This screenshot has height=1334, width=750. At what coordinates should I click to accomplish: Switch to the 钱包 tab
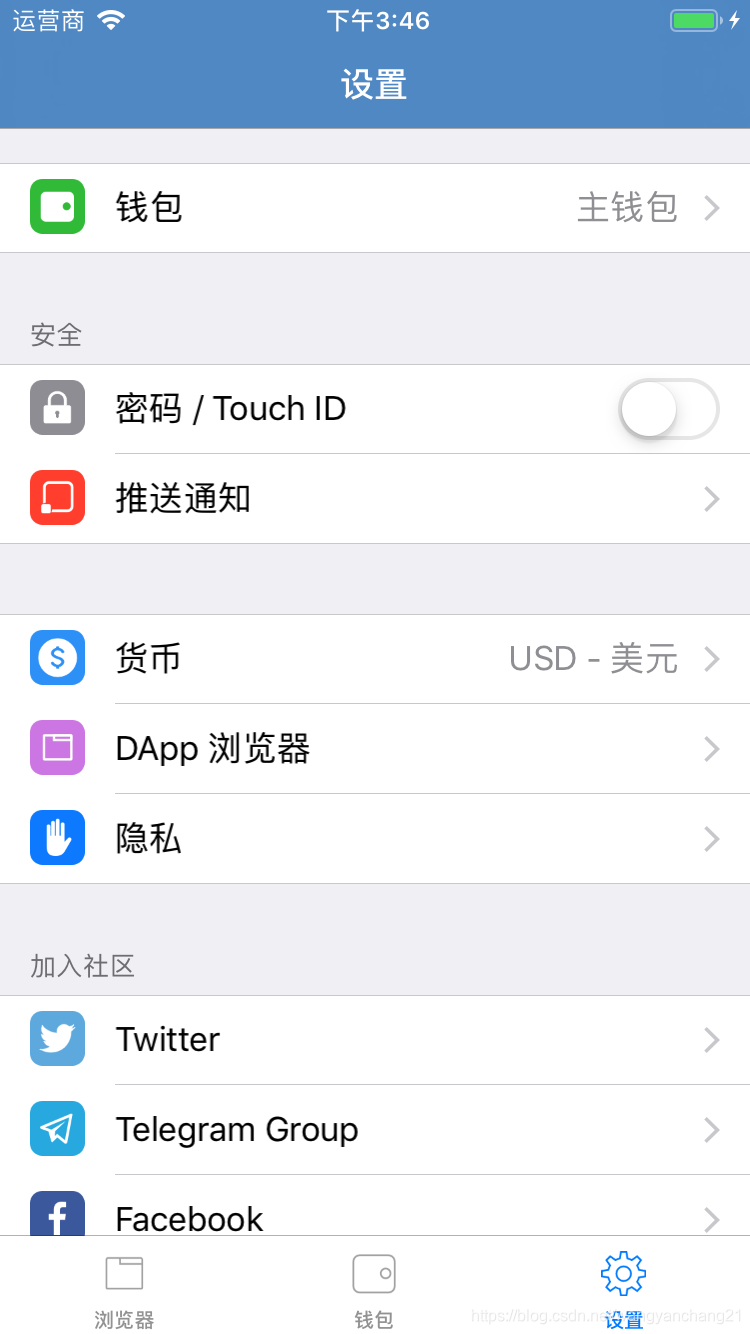pyautogui.click(x=374, y=1288)
